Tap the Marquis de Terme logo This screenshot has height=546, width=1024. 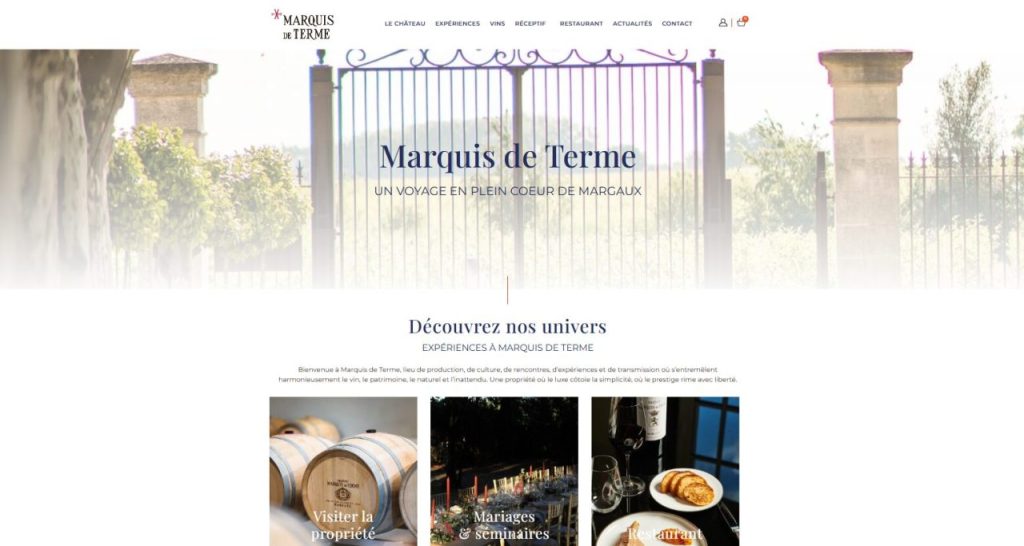[303, 24]
